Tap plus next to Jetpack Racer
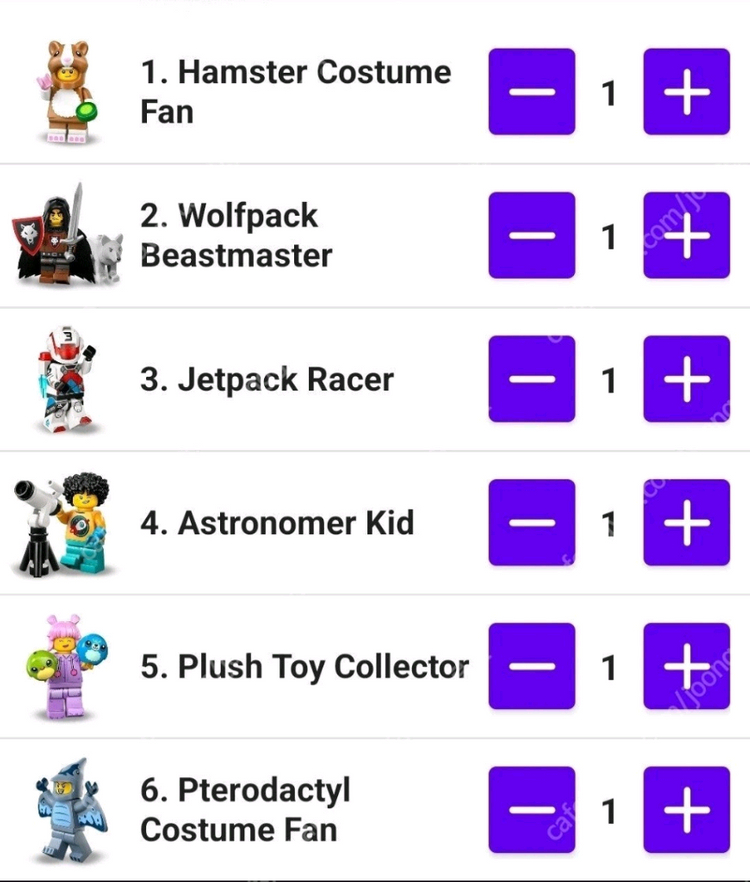The height and width of the screenshot is (882, 750). (x=686, y=379)
